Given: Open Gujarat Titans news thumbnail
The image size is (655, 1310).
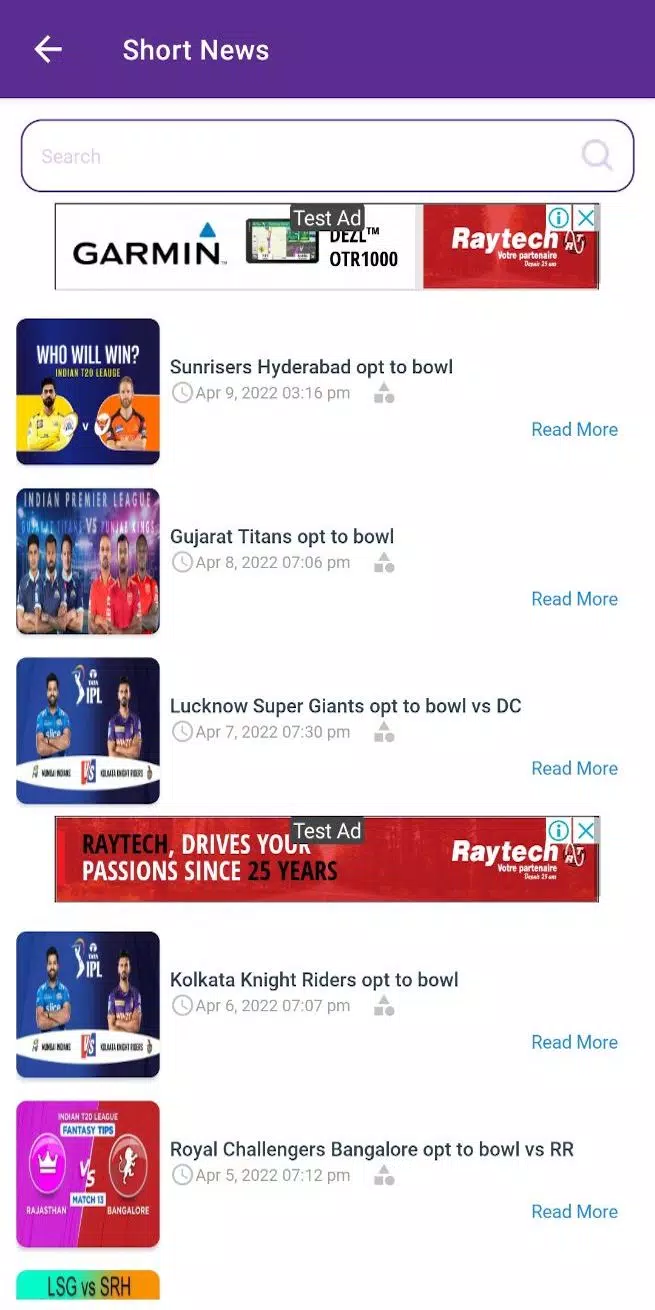Looking at the screenshot, I should [x=88, y=561].
